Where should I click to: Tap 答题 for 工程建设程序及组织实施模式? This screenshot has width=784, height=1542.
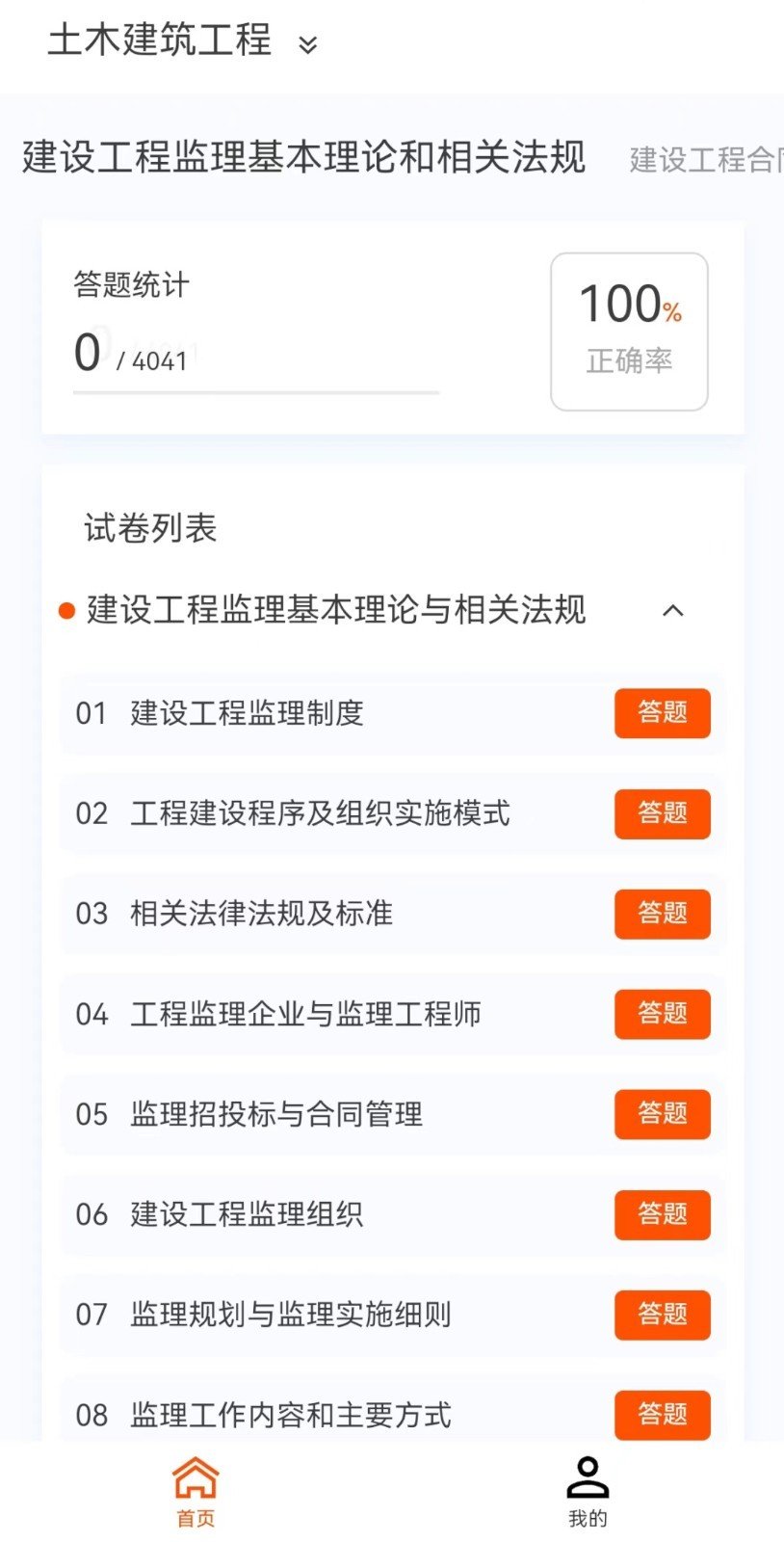(x=662, y=814)
